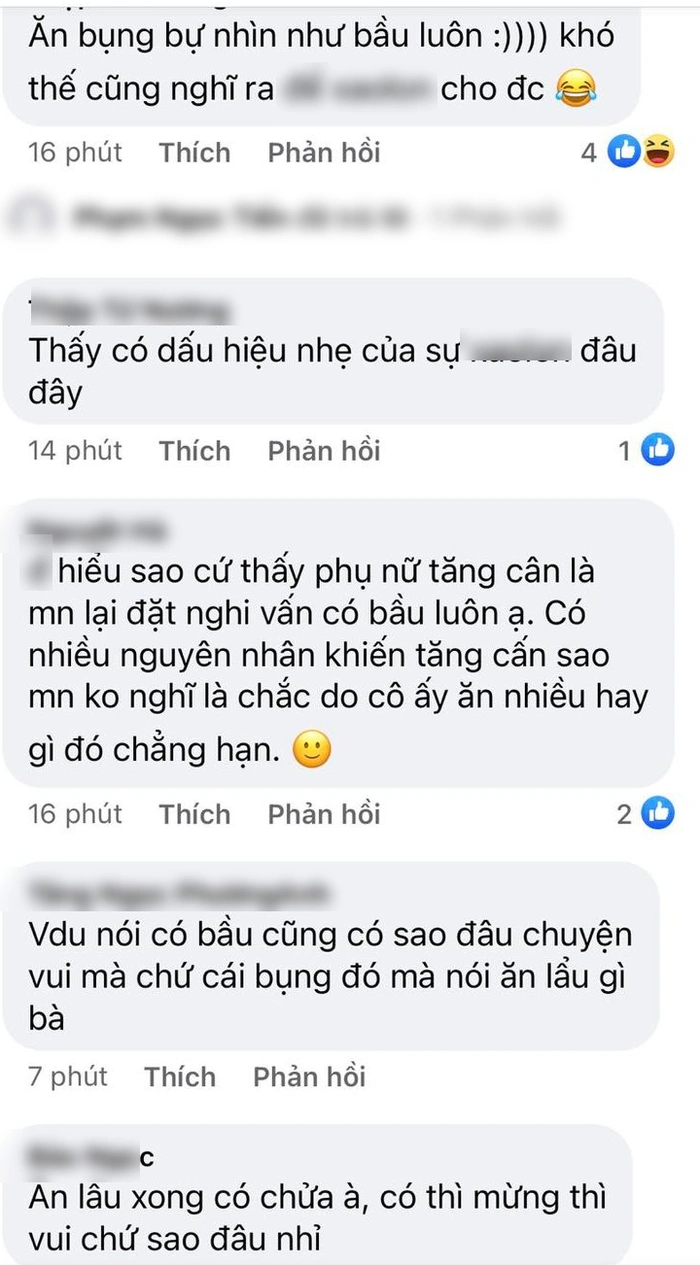Reply to the 'Vdu nói có bầu' comment

(309, 1077)
